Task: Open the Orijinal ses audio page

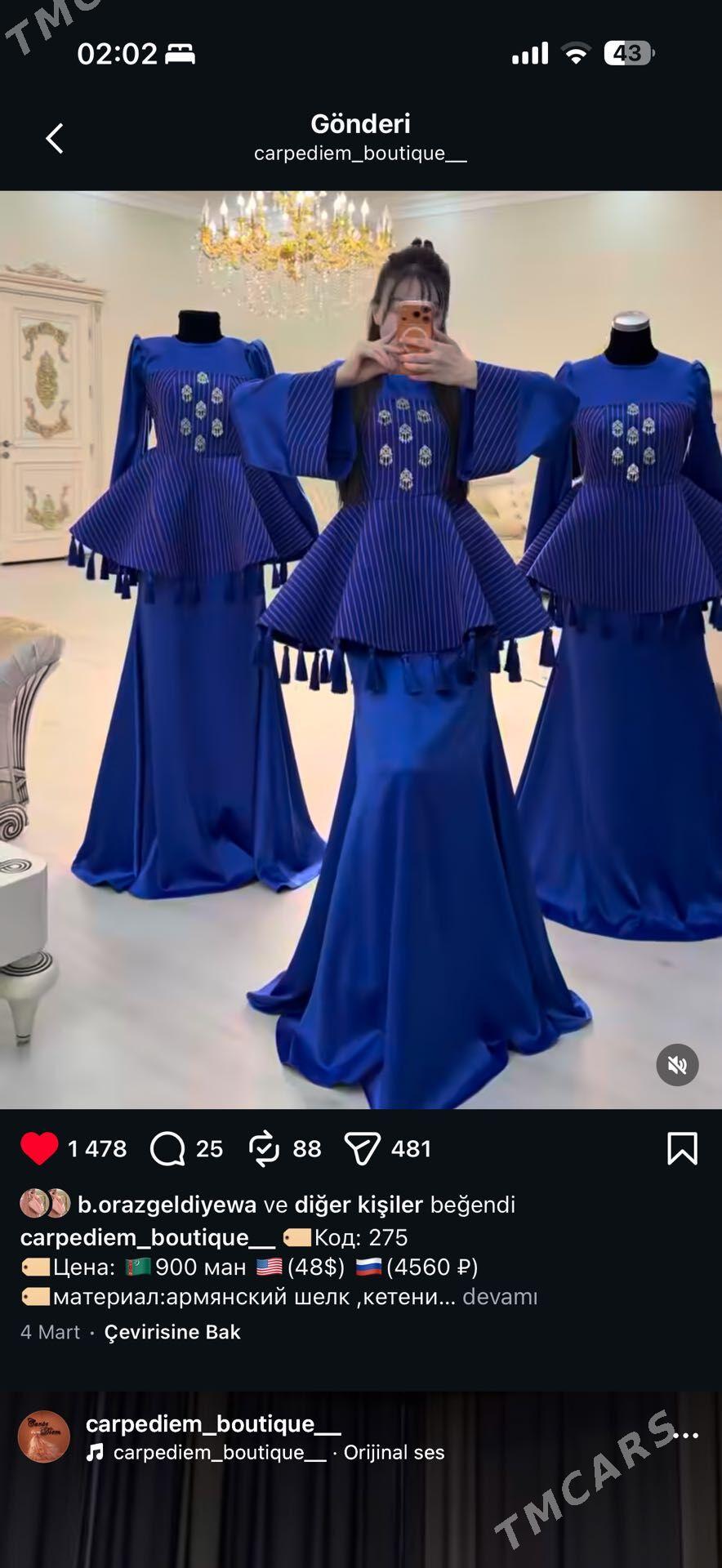Action: pyautogui.click(x=394, y=1452)
